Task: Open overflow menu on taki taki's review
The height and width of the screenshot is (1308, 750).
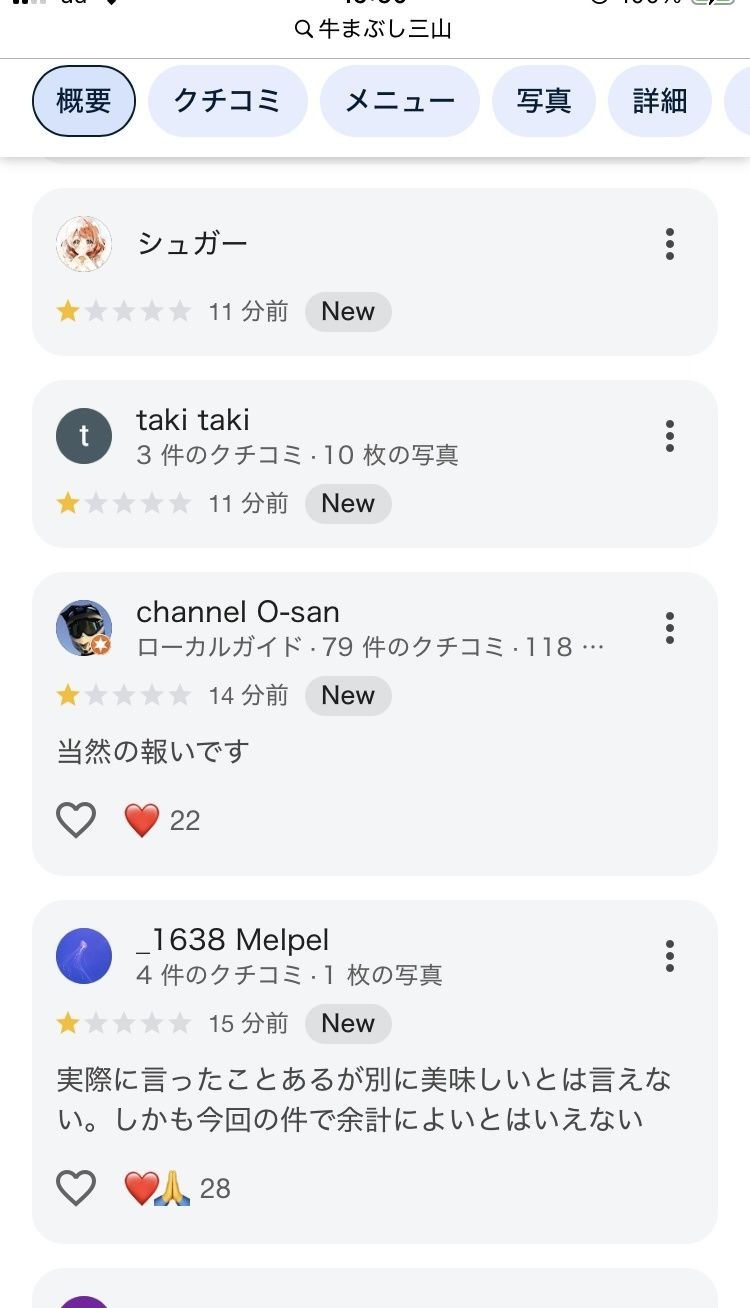Action: tap(670, 436)
